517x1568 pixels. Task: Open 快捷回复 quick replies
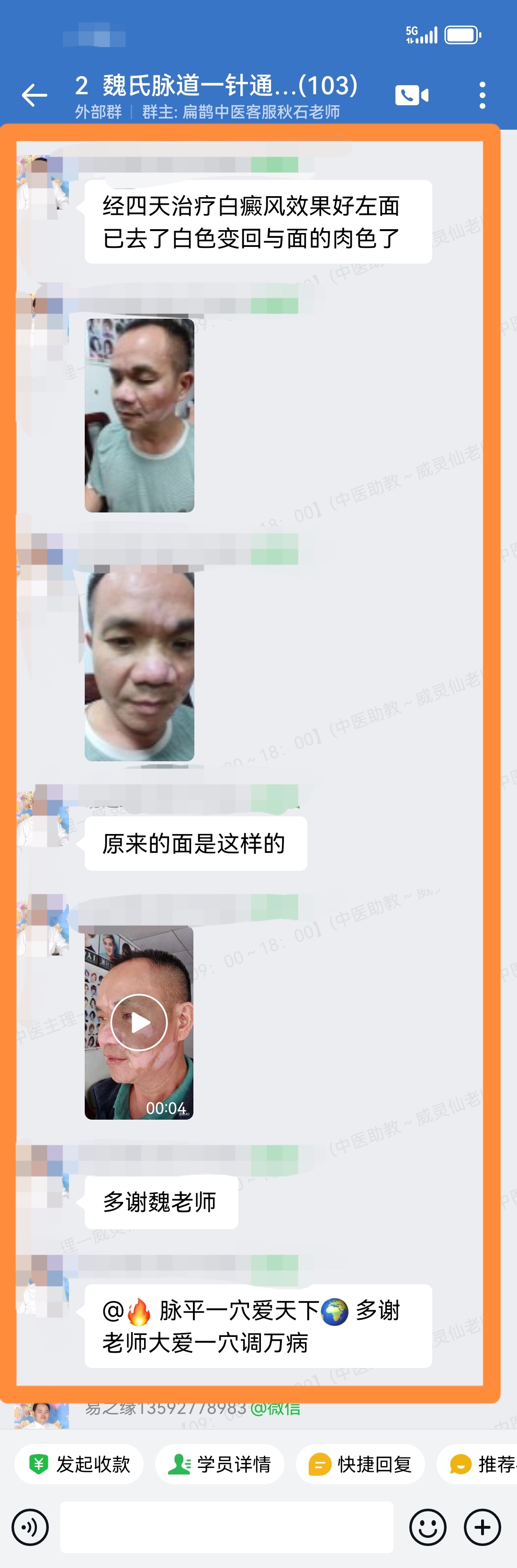(360, 1464)
